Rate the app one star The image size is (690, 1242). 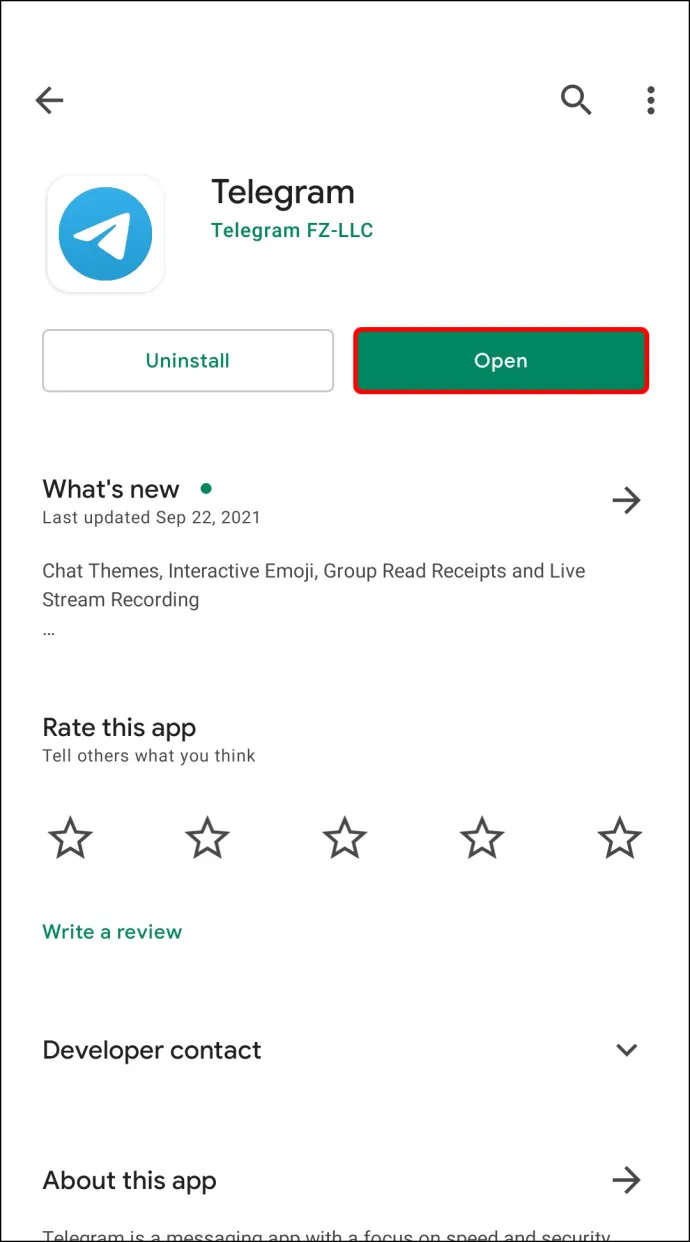(70, 838)
